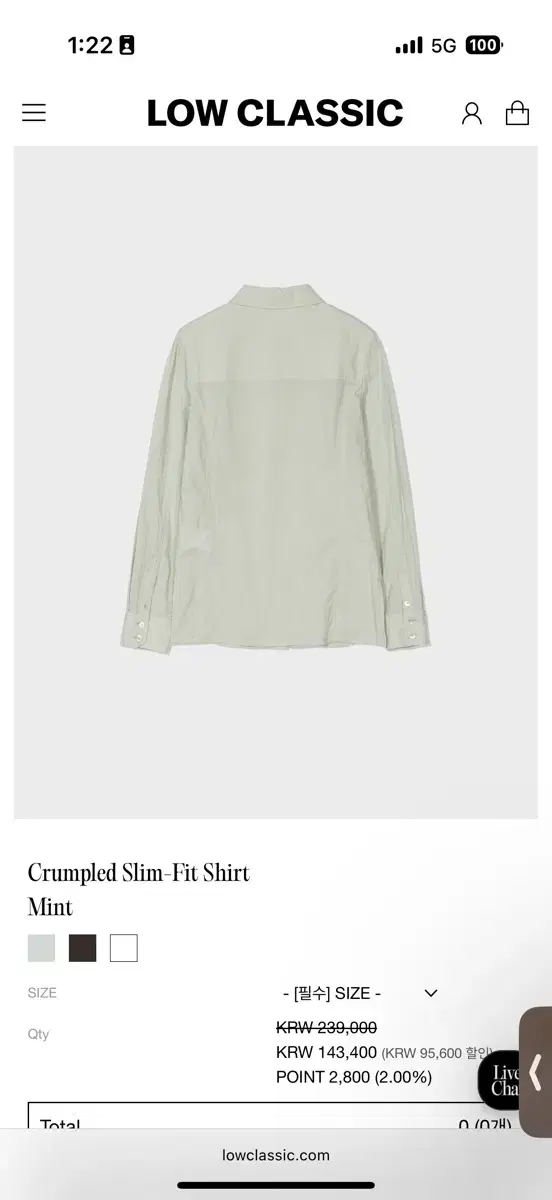Open the account profile icon
Image resolution: width=552 pixels, height=1200 pixels.
[472, 113]
